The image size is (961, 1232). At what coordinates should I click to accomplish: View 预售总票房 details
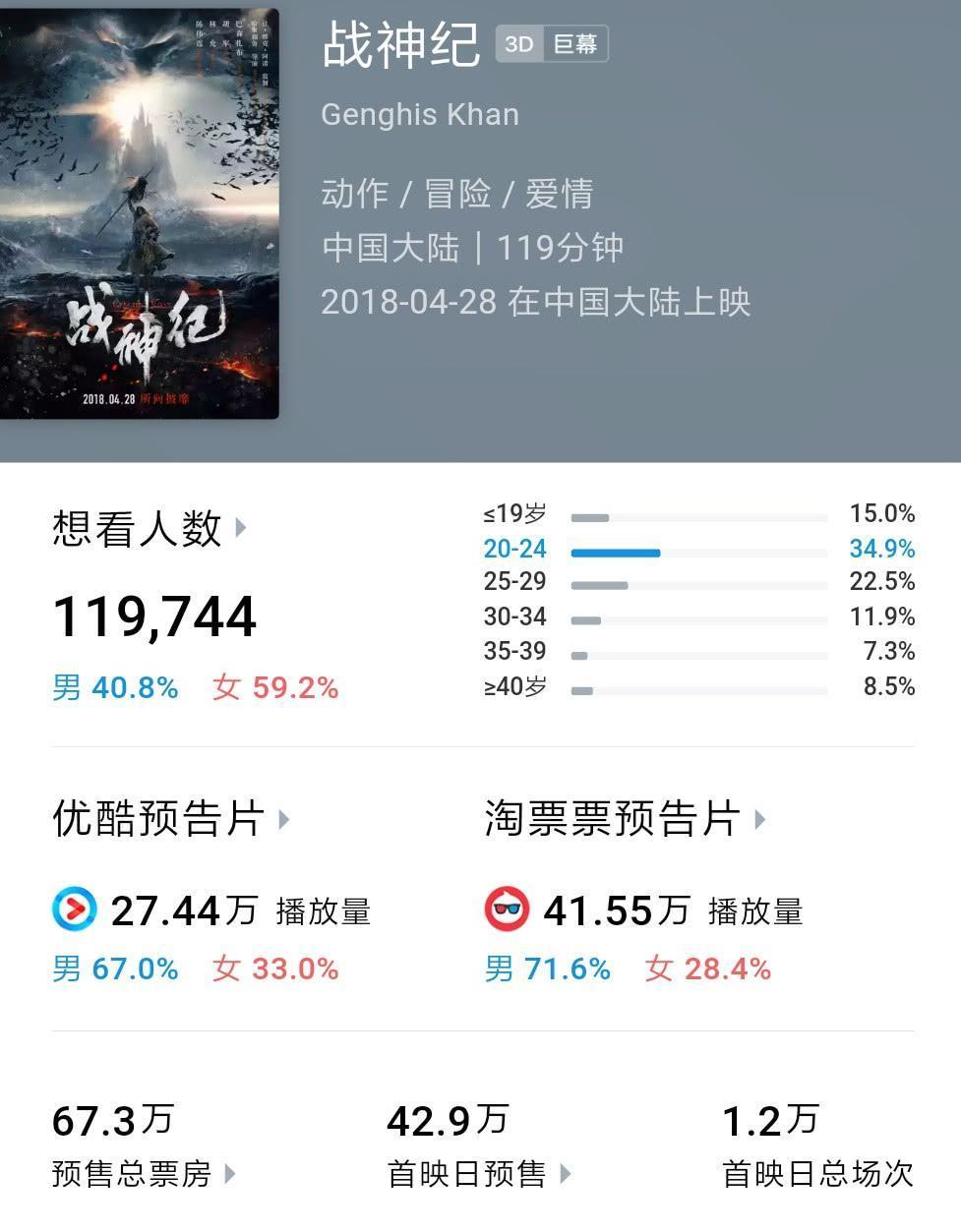click(x=143, y=1173)
